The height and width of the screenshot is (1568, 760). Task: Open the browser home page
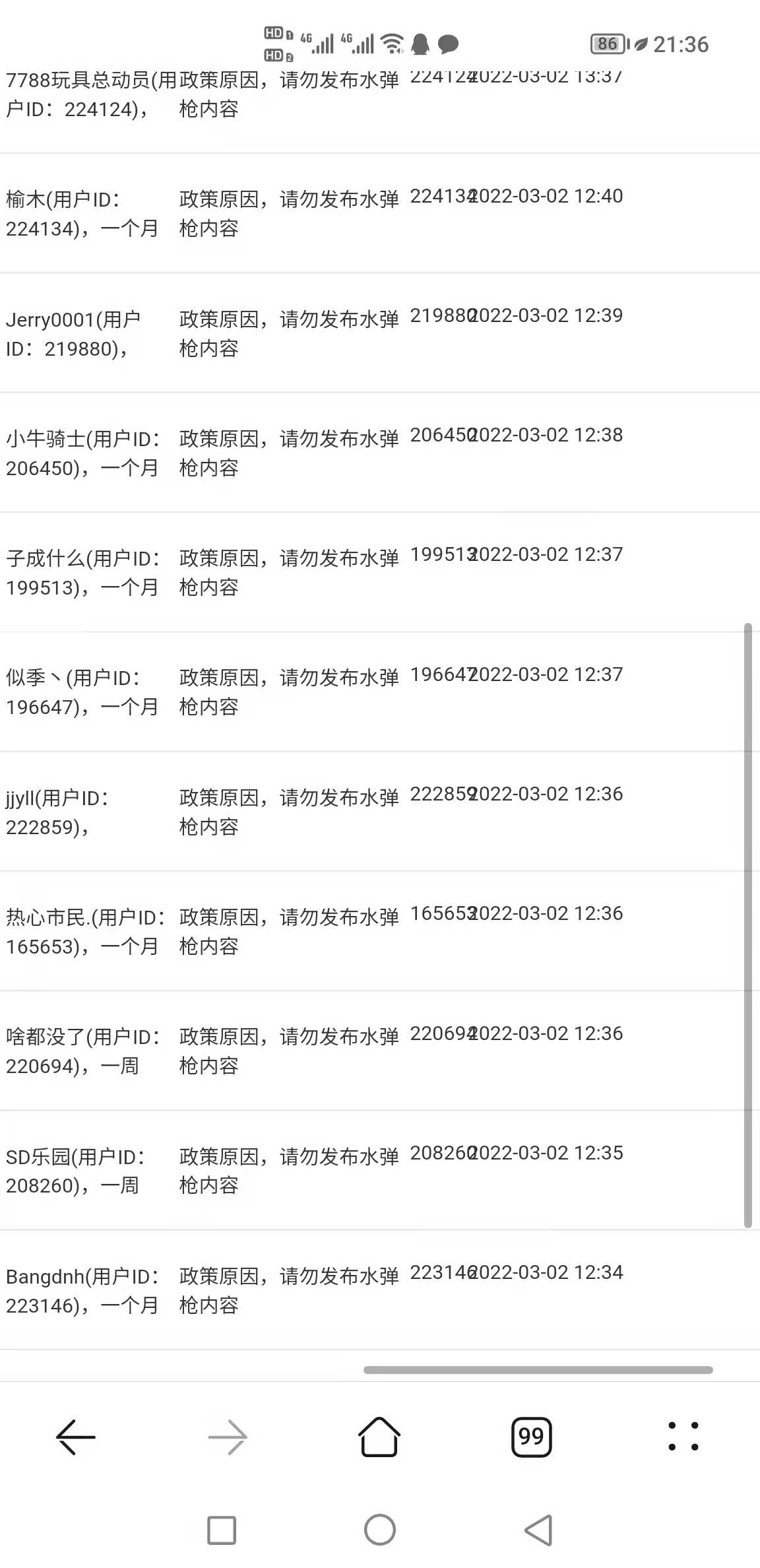pyautogui.click(x=379, y=1437)
